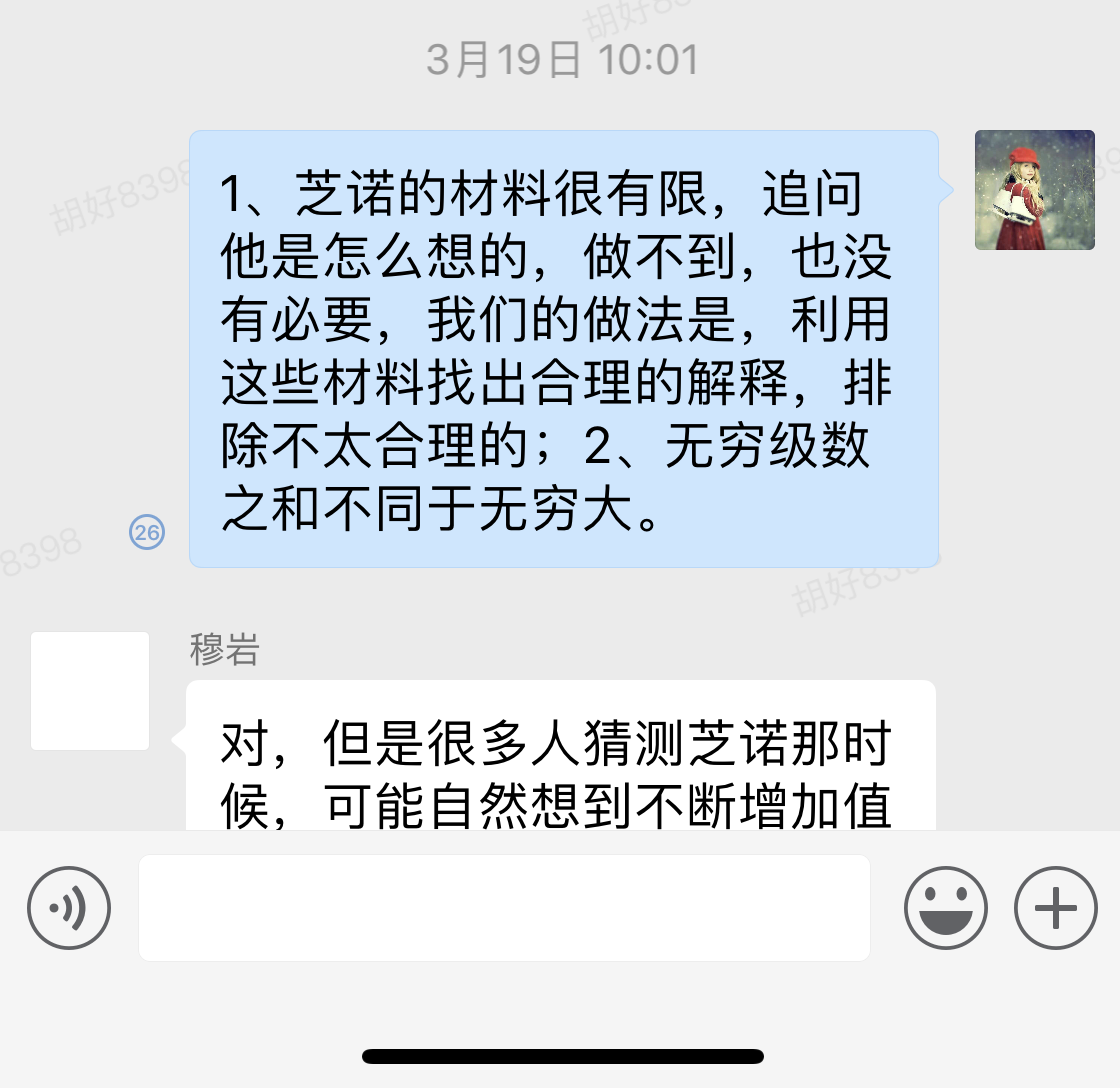Open the emoji sticker panel

(945, 908)
